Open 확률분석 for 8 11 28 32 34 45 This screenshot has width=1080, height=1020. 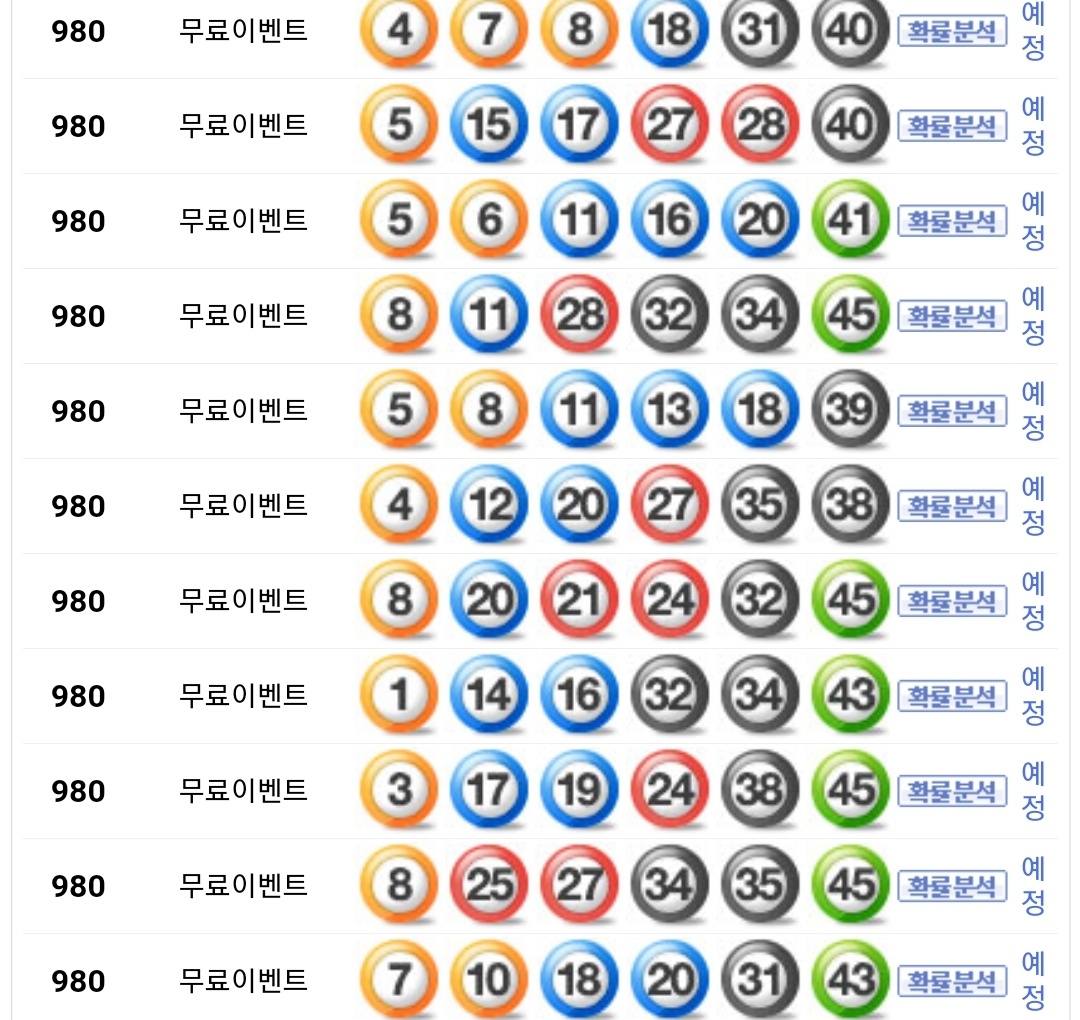(952, 316)
